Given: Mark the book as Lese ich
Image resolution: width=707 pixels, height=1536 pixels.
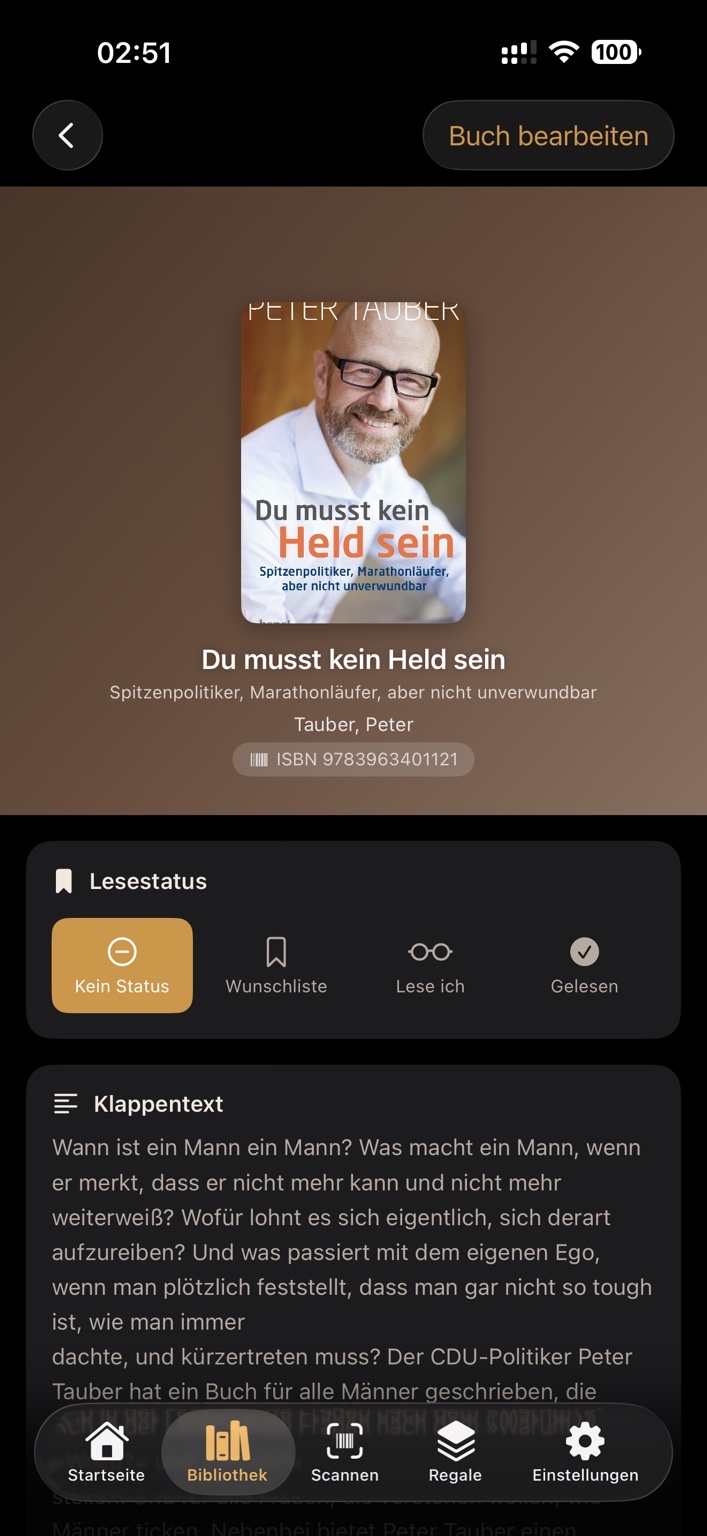Looking at the screenshot, I should tap(430, 965).
